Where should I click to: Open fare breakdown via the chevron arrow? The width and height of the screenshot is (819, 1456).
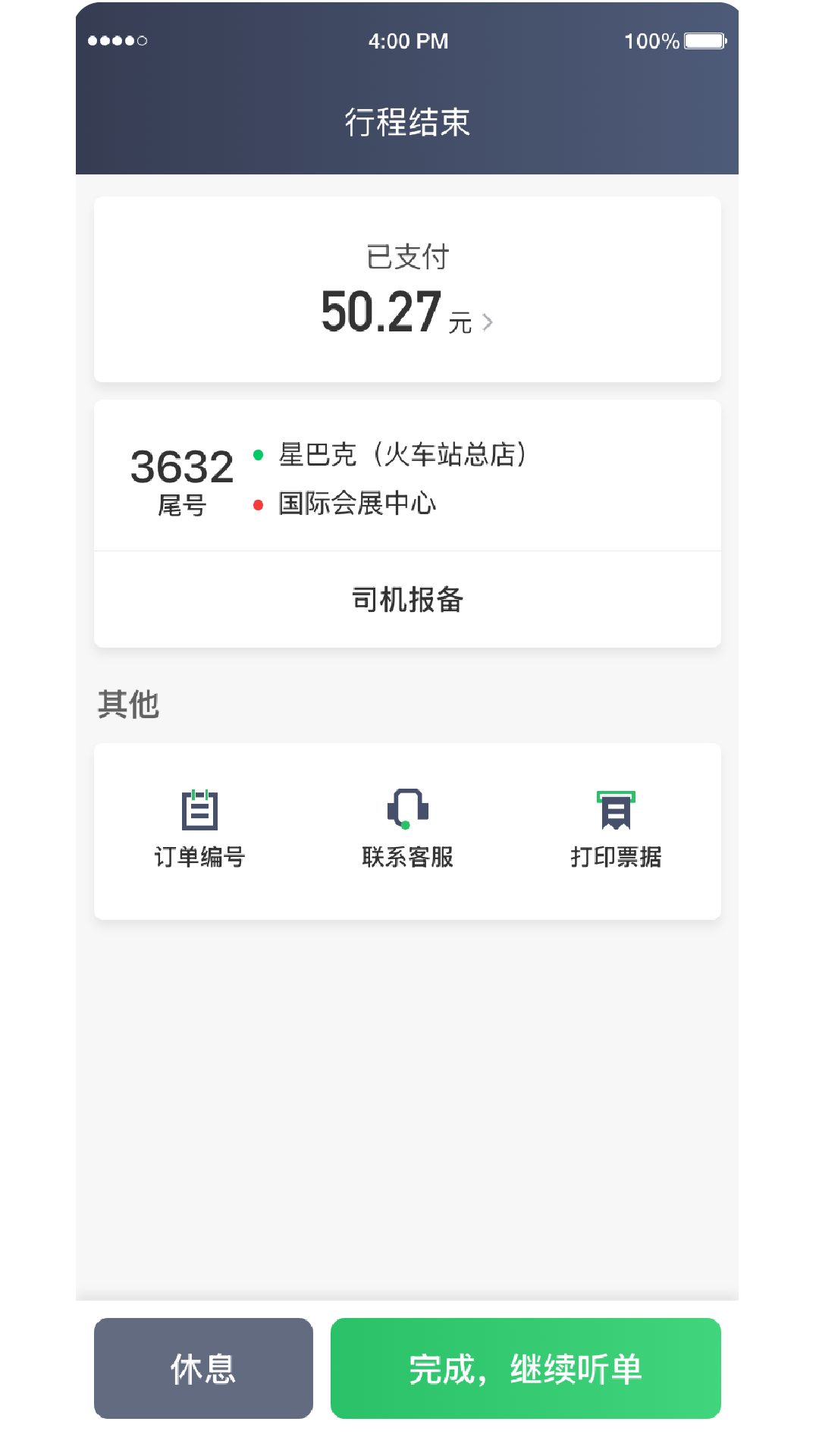pos(489,322)
